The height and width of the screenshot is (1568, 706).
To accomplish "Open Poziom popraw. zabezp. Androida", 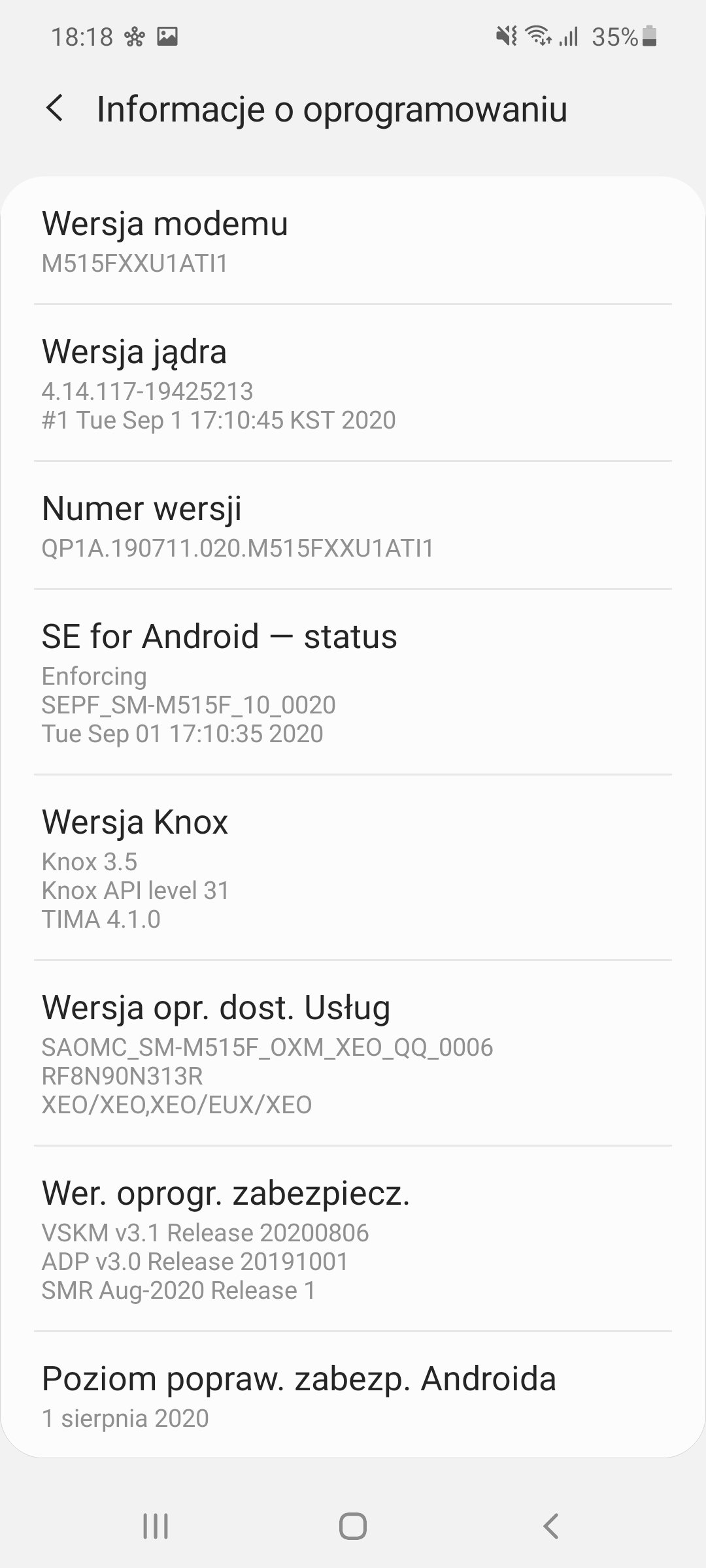I will (353, 1396).
